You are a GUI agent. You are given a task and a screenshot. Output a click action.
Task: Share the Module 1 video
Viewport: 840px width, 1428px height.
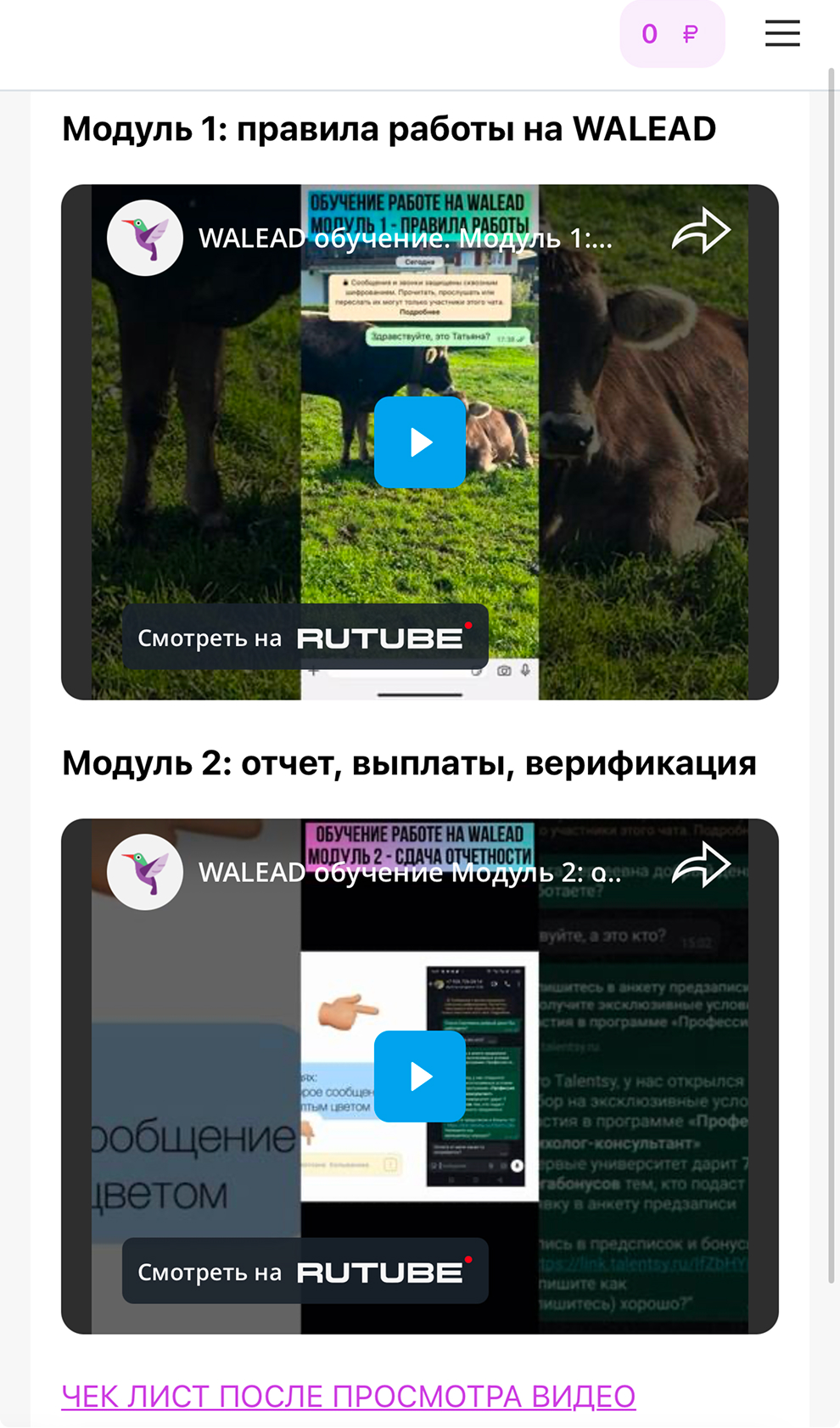click(700, 231)
